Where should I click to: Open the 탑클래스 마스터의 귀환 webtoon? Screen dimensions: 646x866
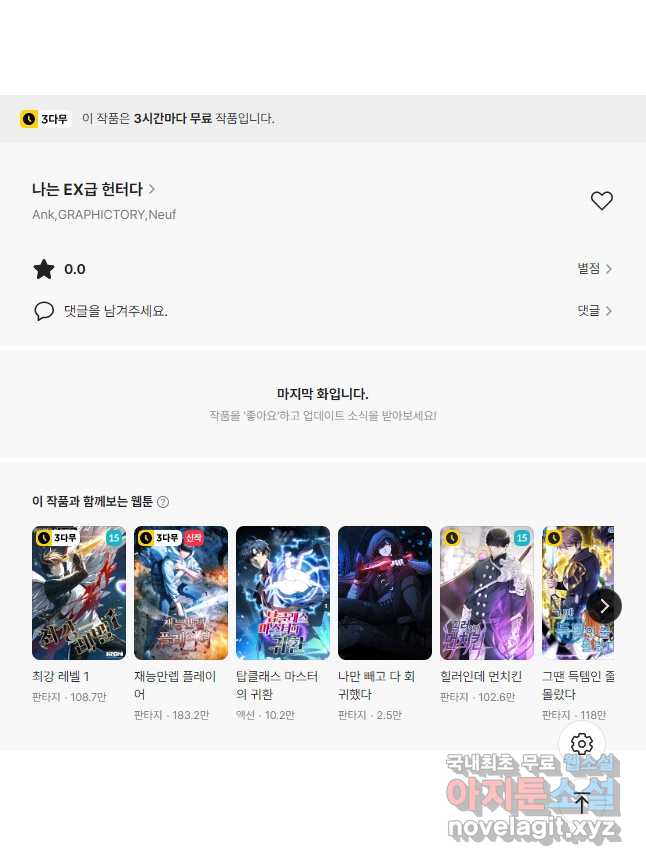tap(283, 593)
